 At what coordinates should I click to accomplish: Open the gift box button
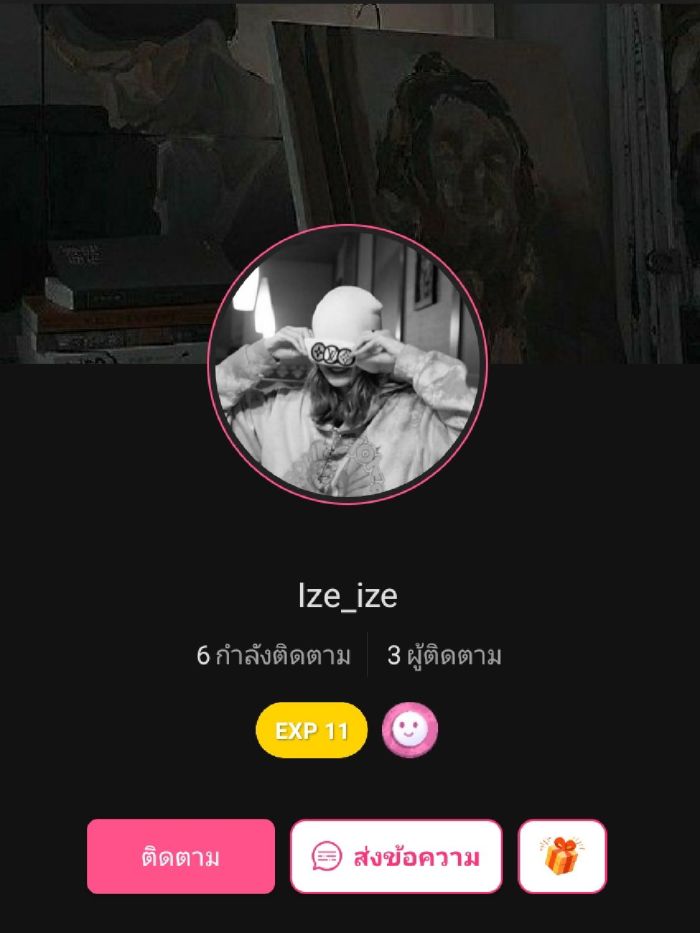point(562,857)
